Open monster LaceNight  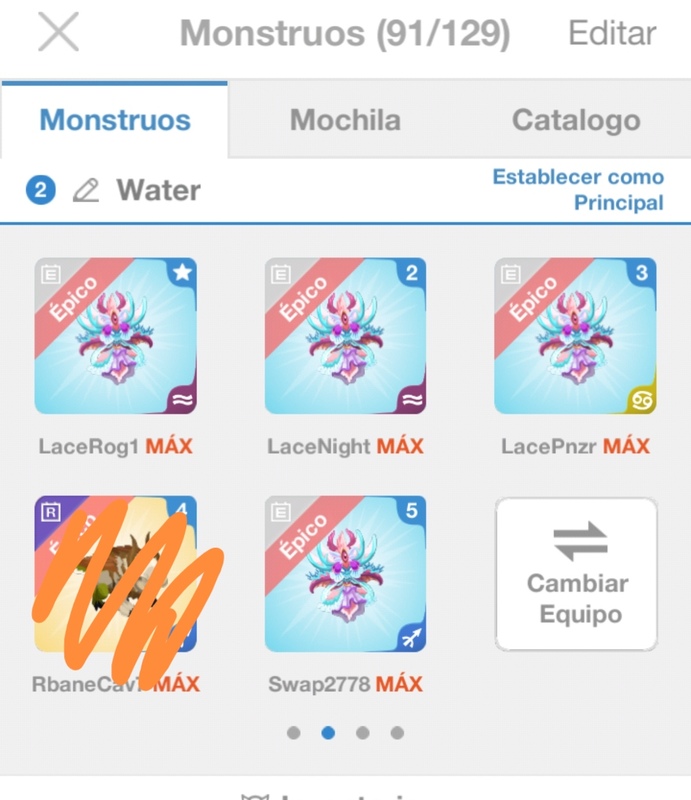tap(346, 336)
